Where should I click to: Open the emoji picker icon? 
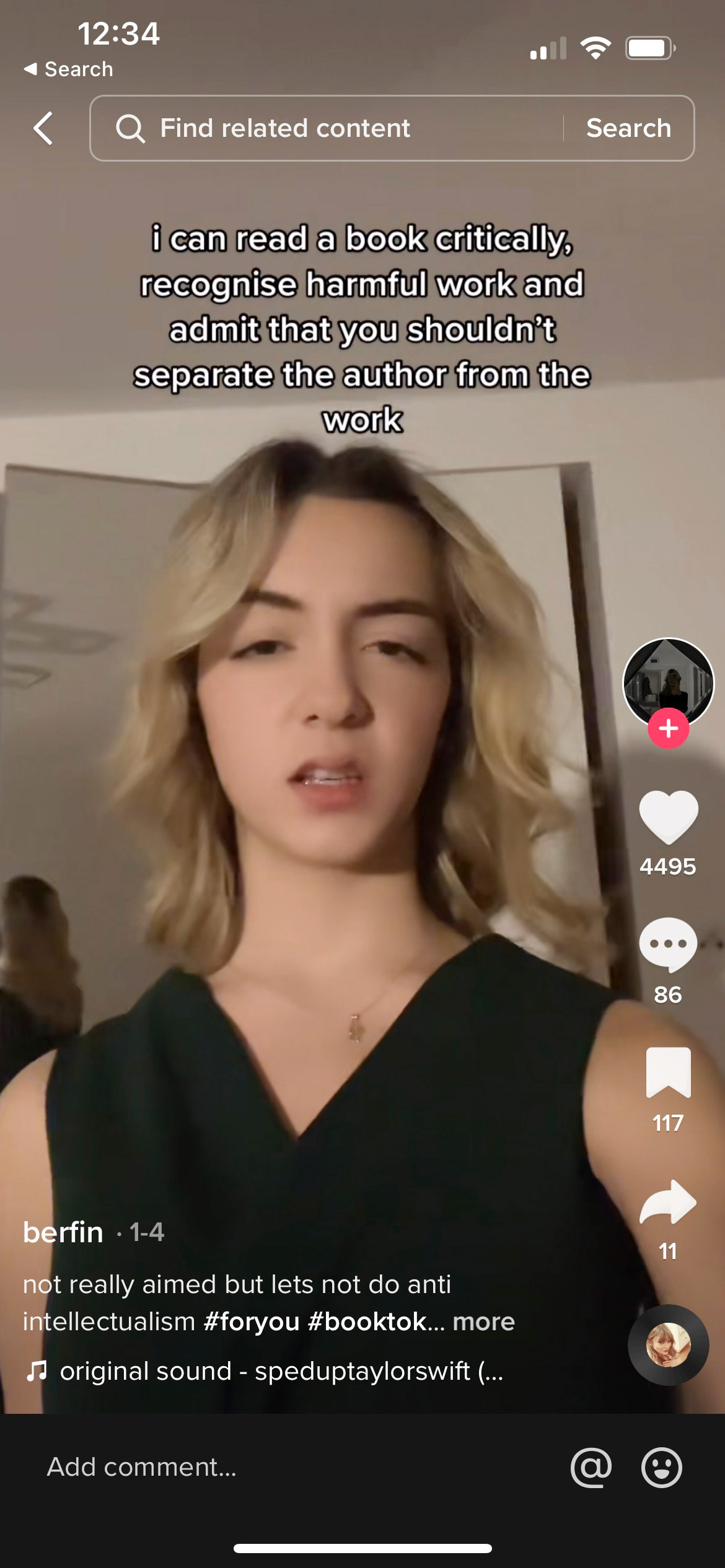[x=661, y=1467]
